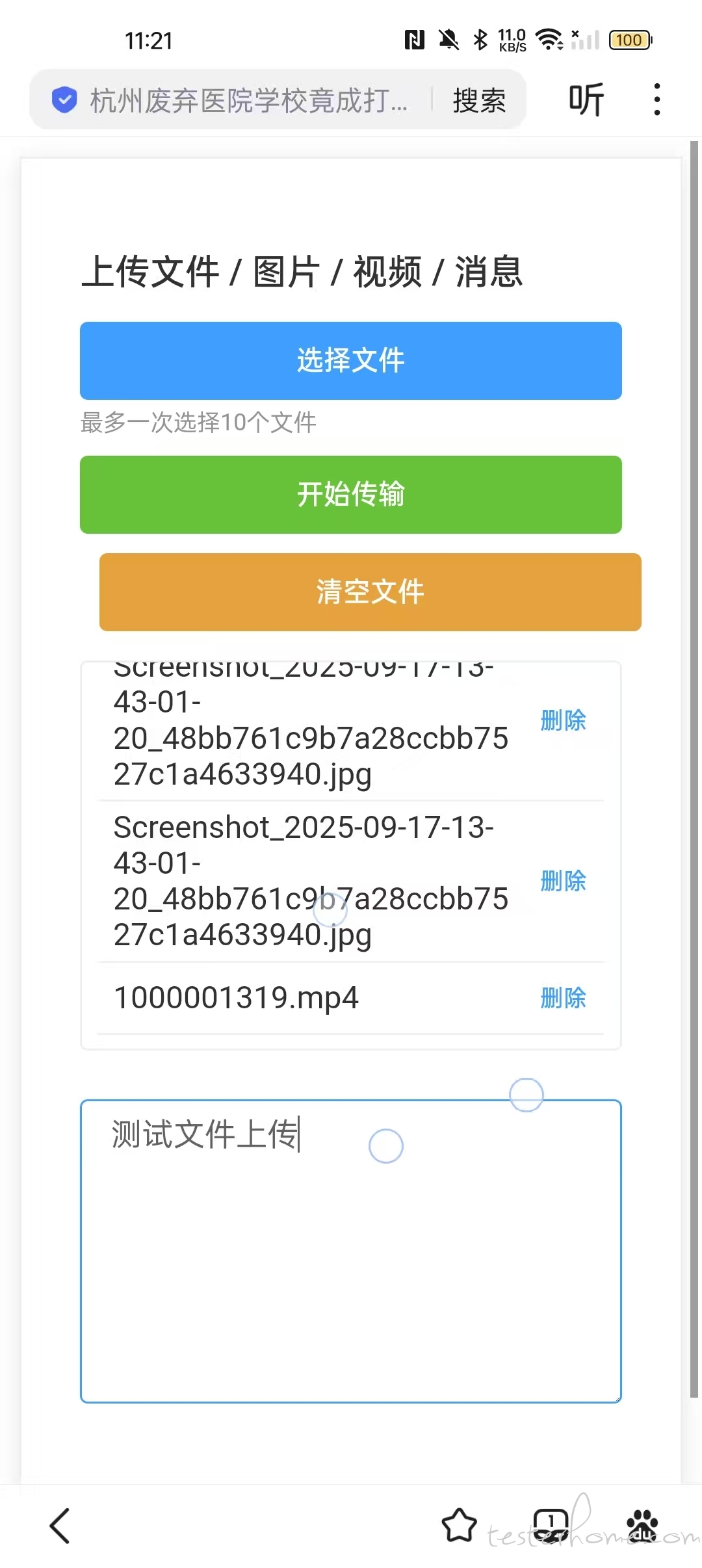
Task: Tap the star bookmark icon
Action: (x=459, y=1524)
